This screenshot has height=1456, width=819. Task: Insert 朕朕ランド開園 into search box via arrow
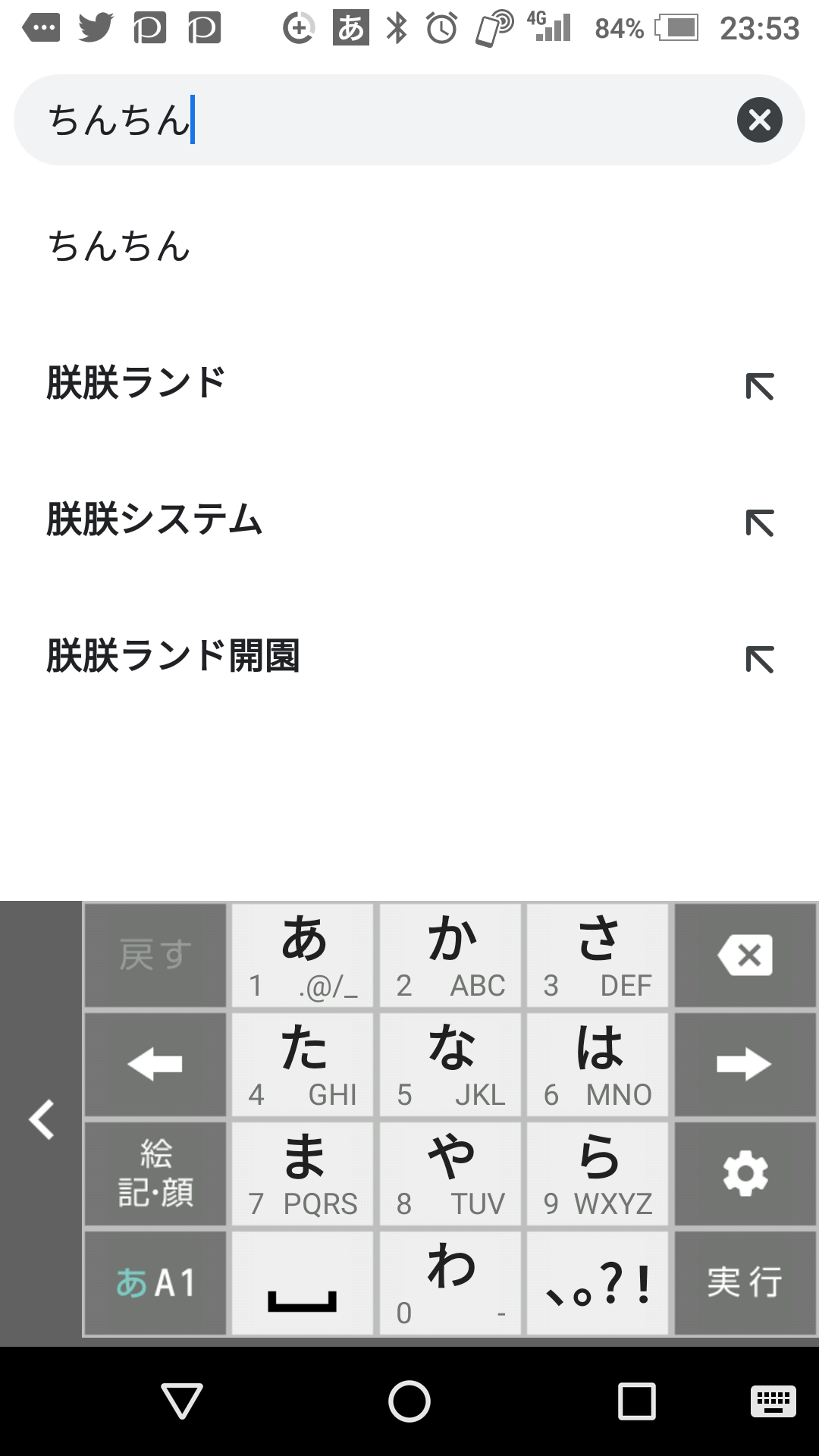[x=759, y=660]
